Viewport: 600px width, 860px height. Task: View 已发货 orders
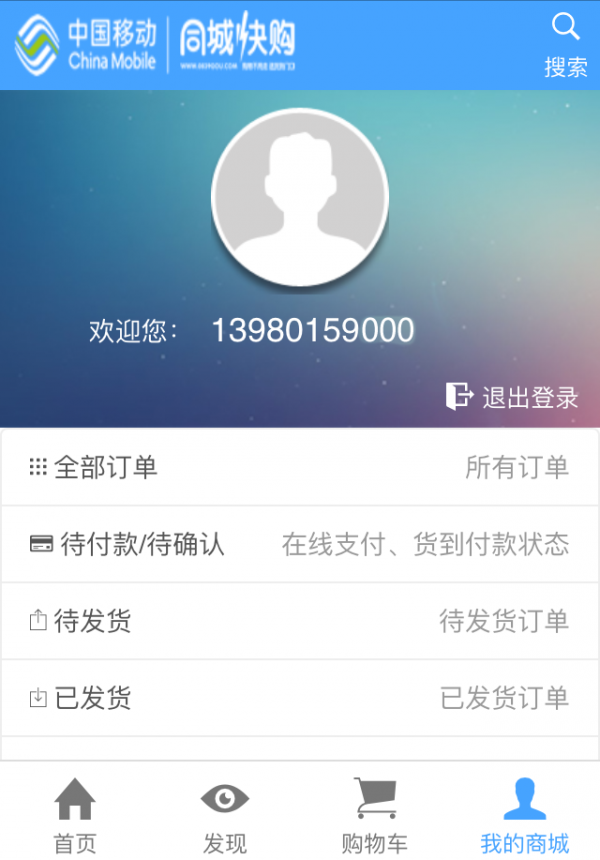[300, 698]
